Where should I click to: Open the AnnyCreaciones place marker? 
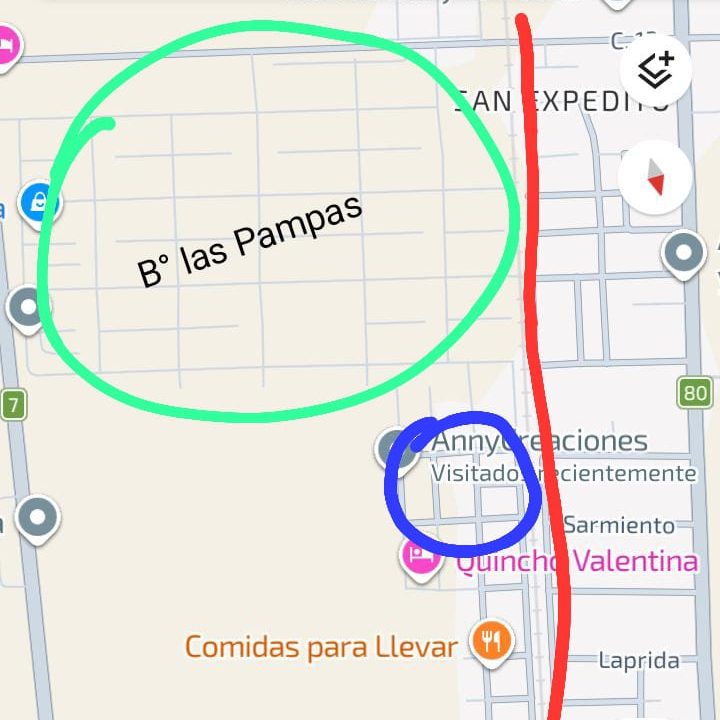click(394, 448)
